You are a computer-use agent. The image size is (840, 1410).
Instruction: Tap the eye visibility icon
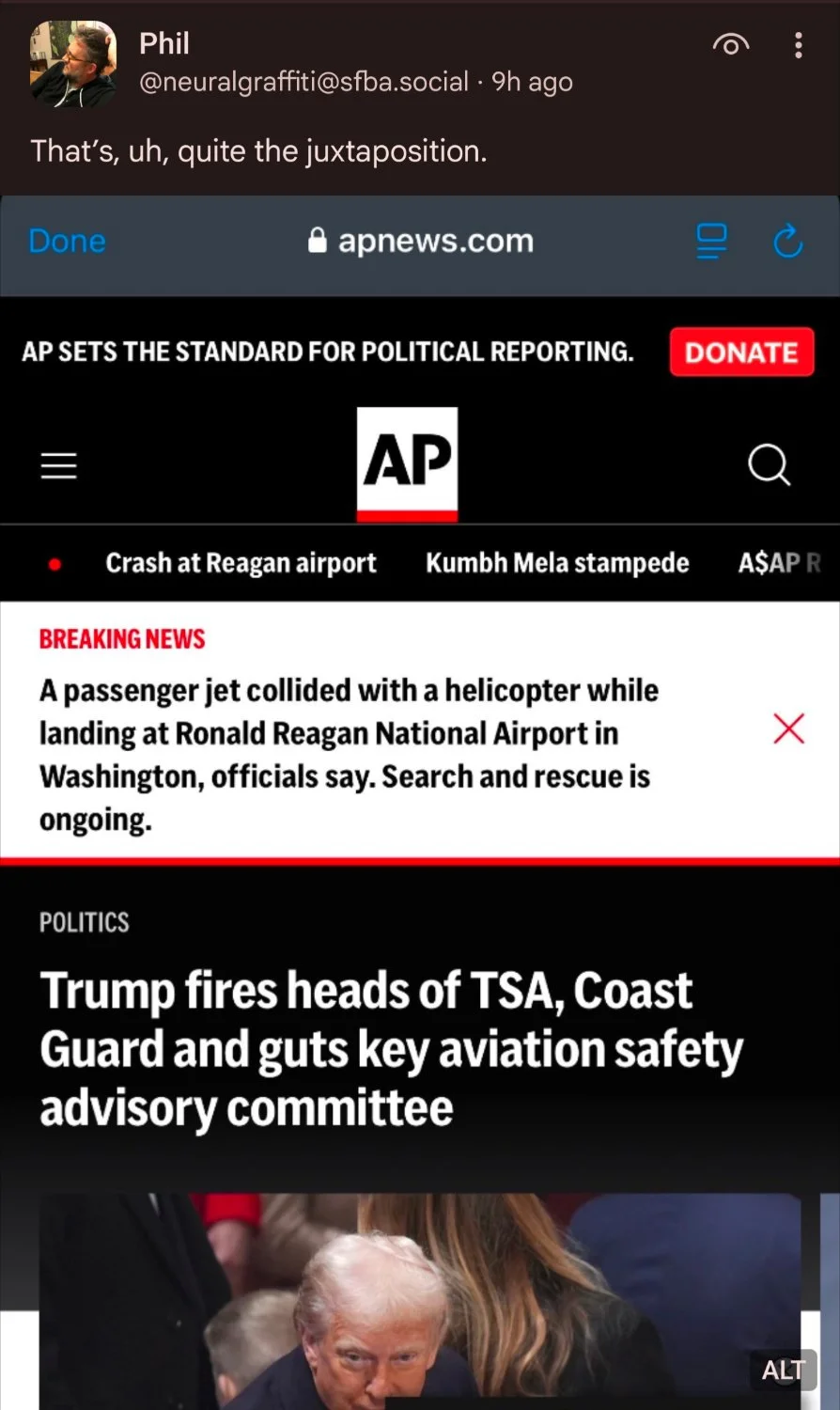(x=730, y=44)
